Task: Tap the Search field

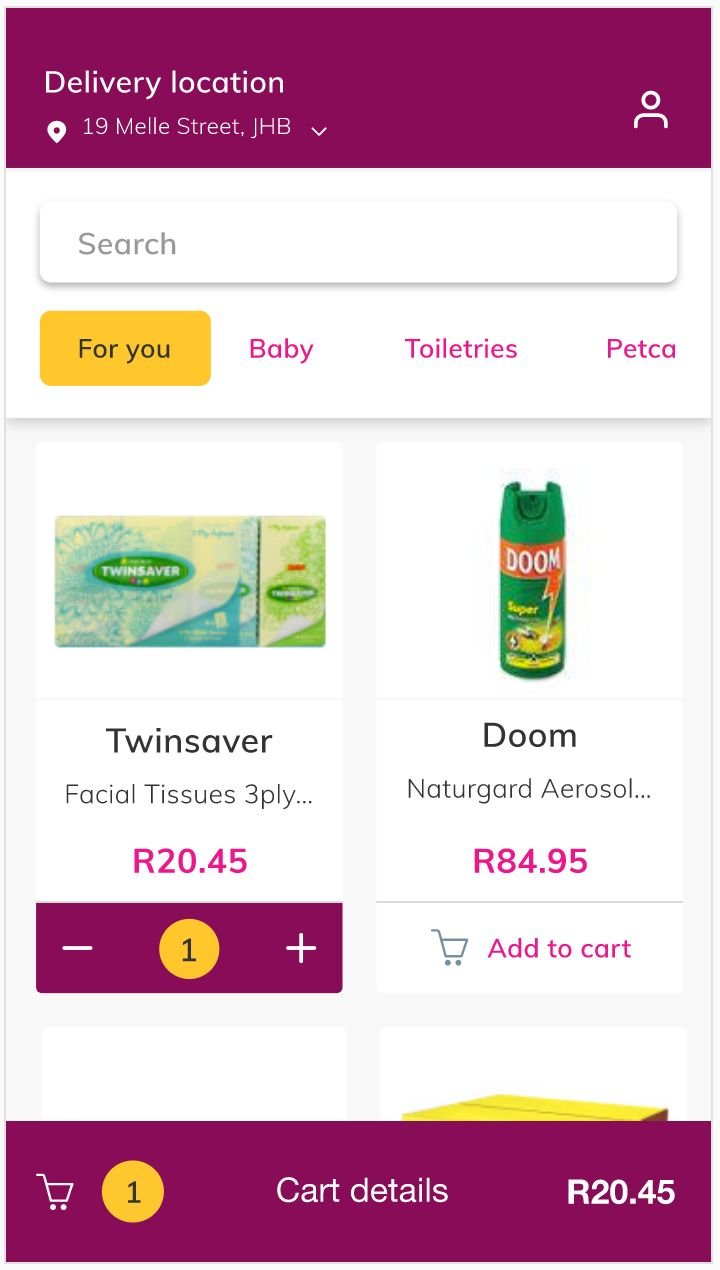Action: (358, 243)
